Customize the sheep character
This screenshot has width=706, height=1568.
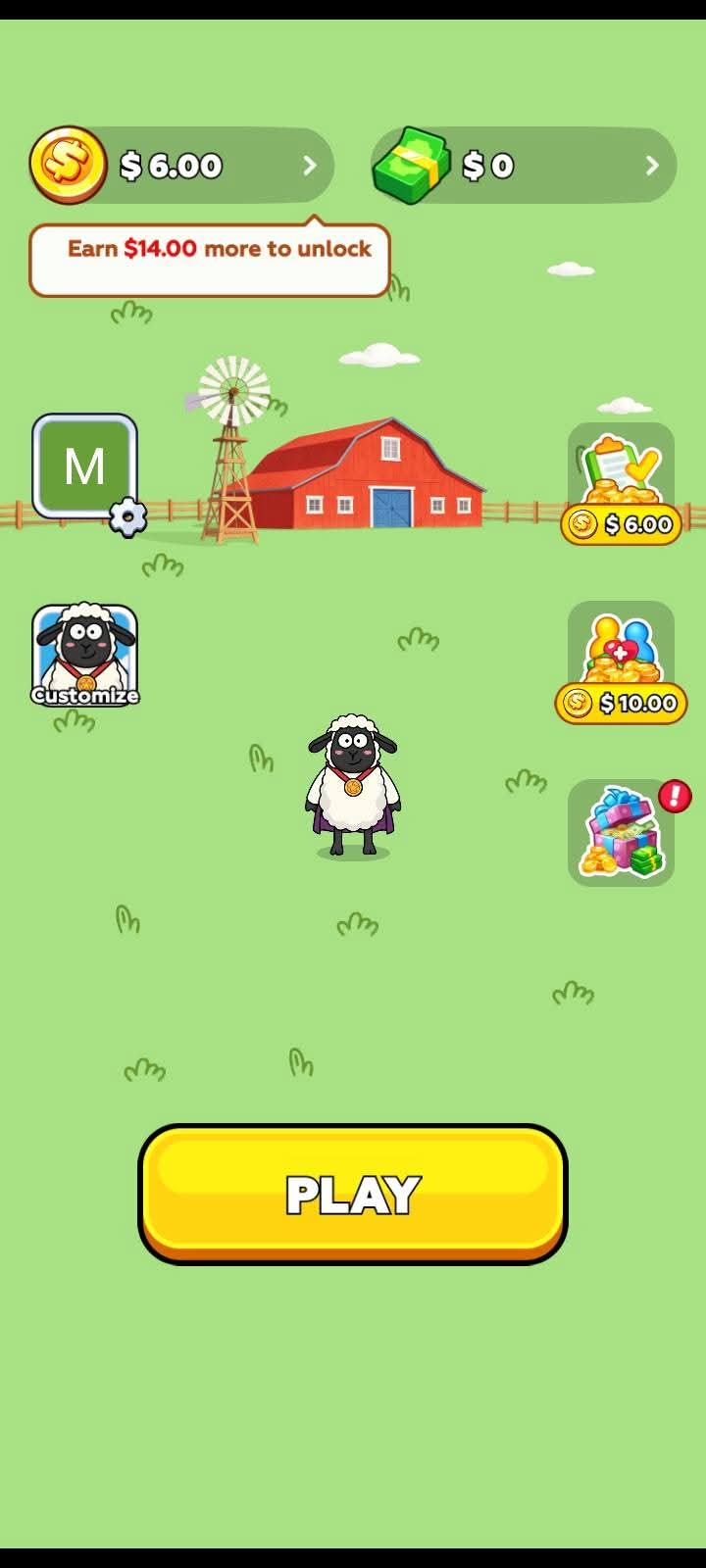click(x=85, y=655)
